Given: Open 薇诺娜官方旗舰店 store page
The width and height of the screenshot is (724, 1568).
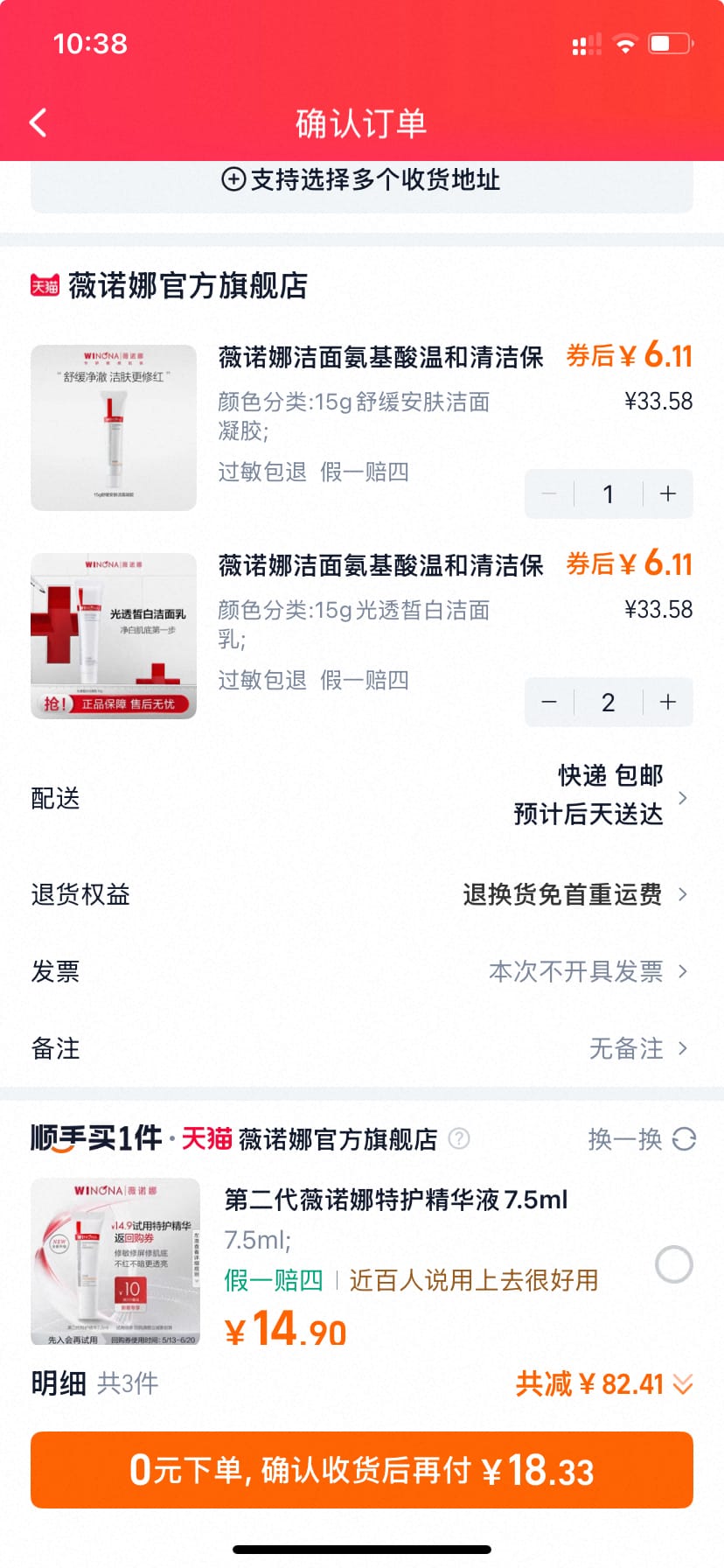Looking at the screenshot, I should 187,285.
